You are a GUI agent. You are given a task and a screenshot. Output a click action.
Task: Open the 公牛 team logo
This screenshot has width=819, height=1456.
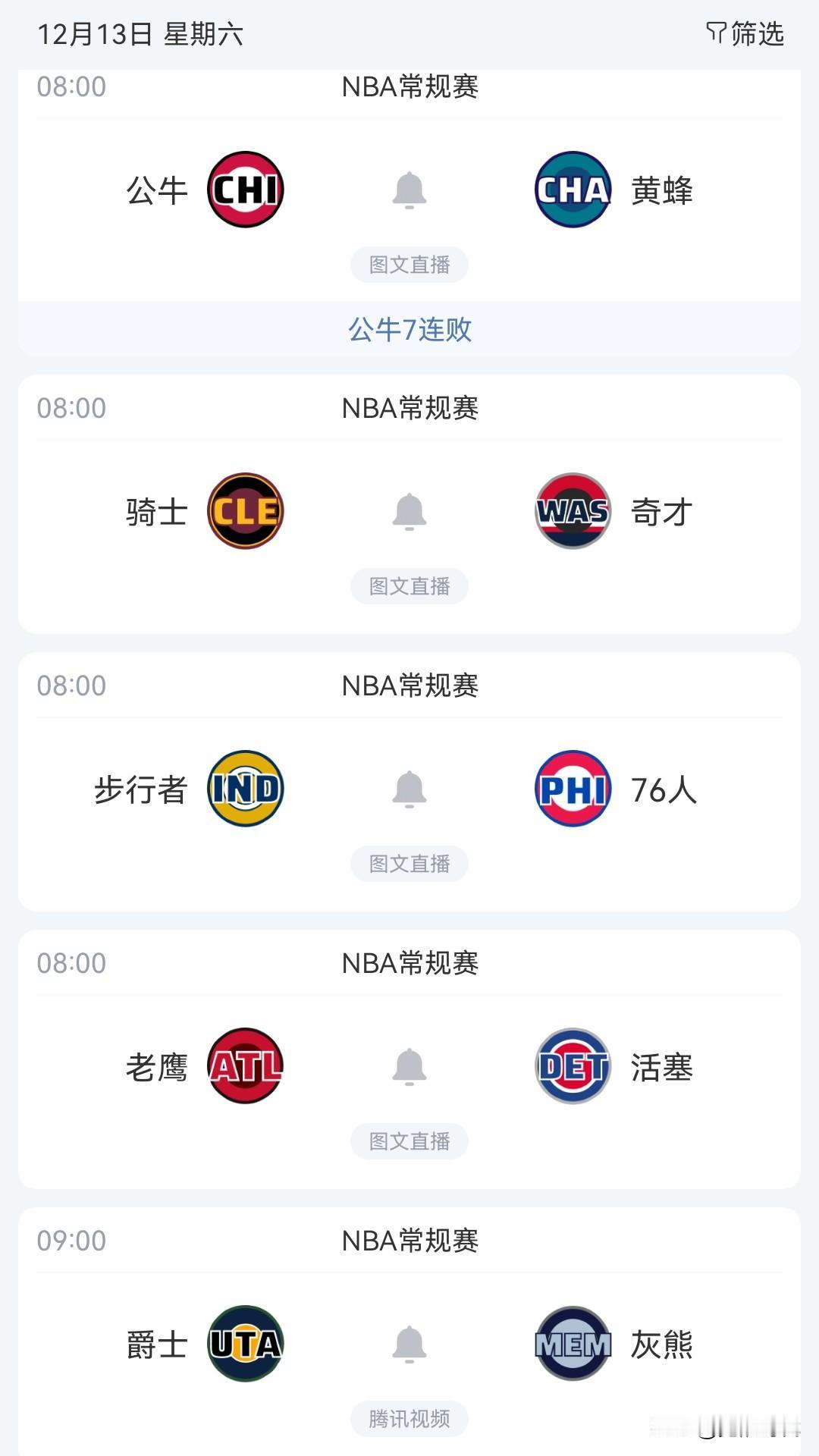coord(246,190)
